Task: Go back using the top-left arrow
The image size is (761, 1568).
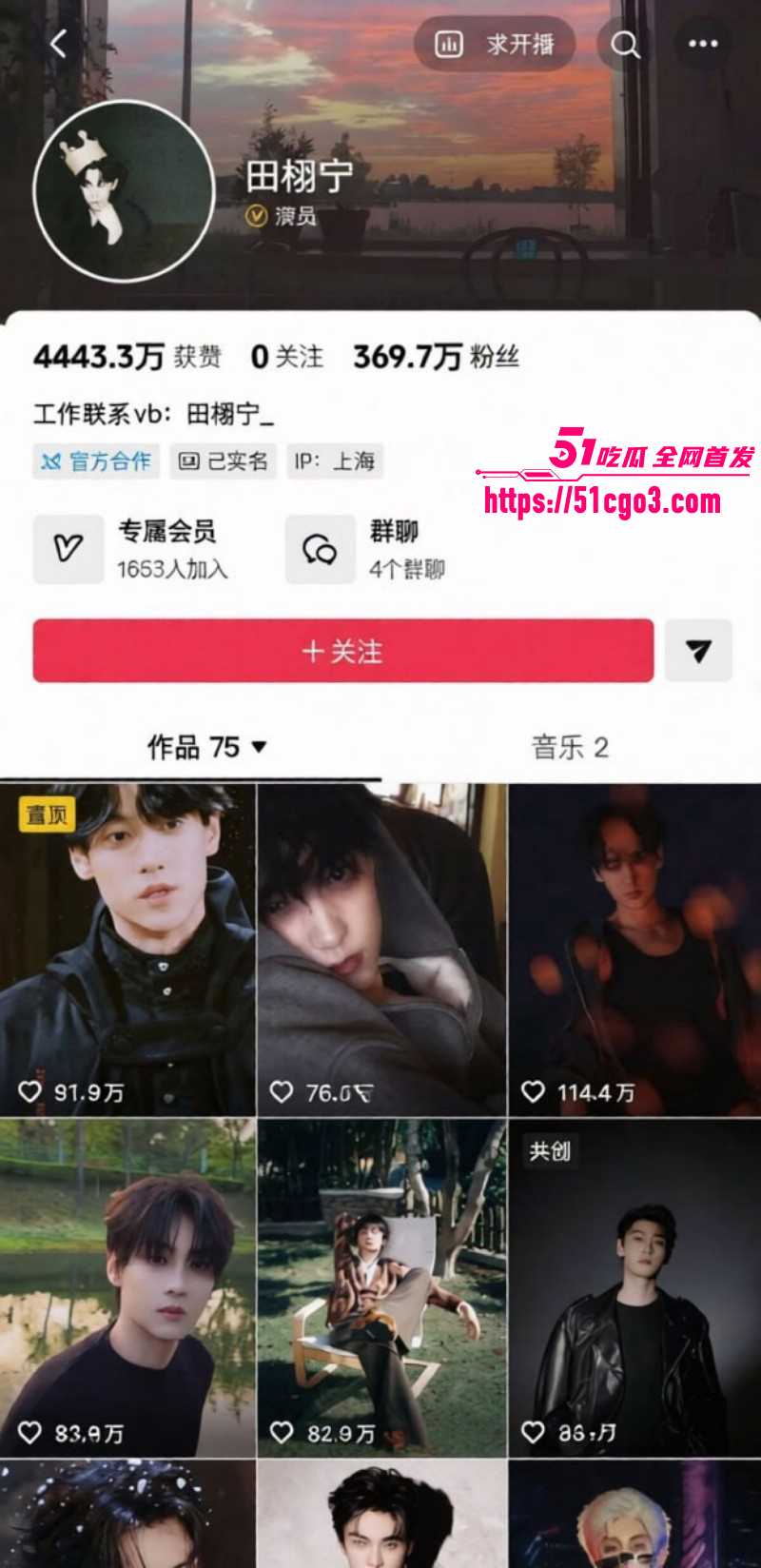Action: (x=59, y=43)
